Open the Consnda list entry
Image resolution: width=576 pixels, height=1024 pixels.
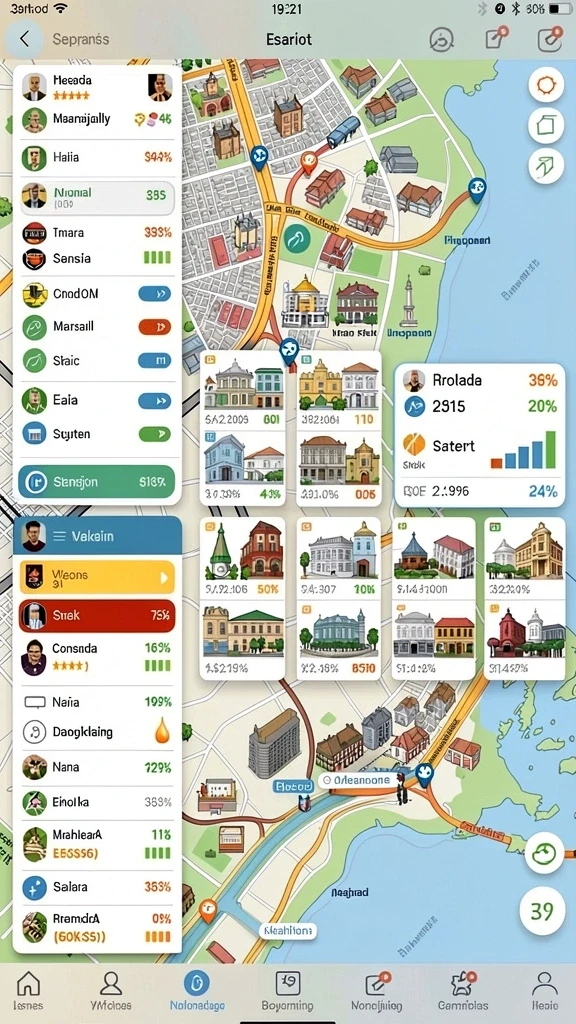tap(97, 656)
